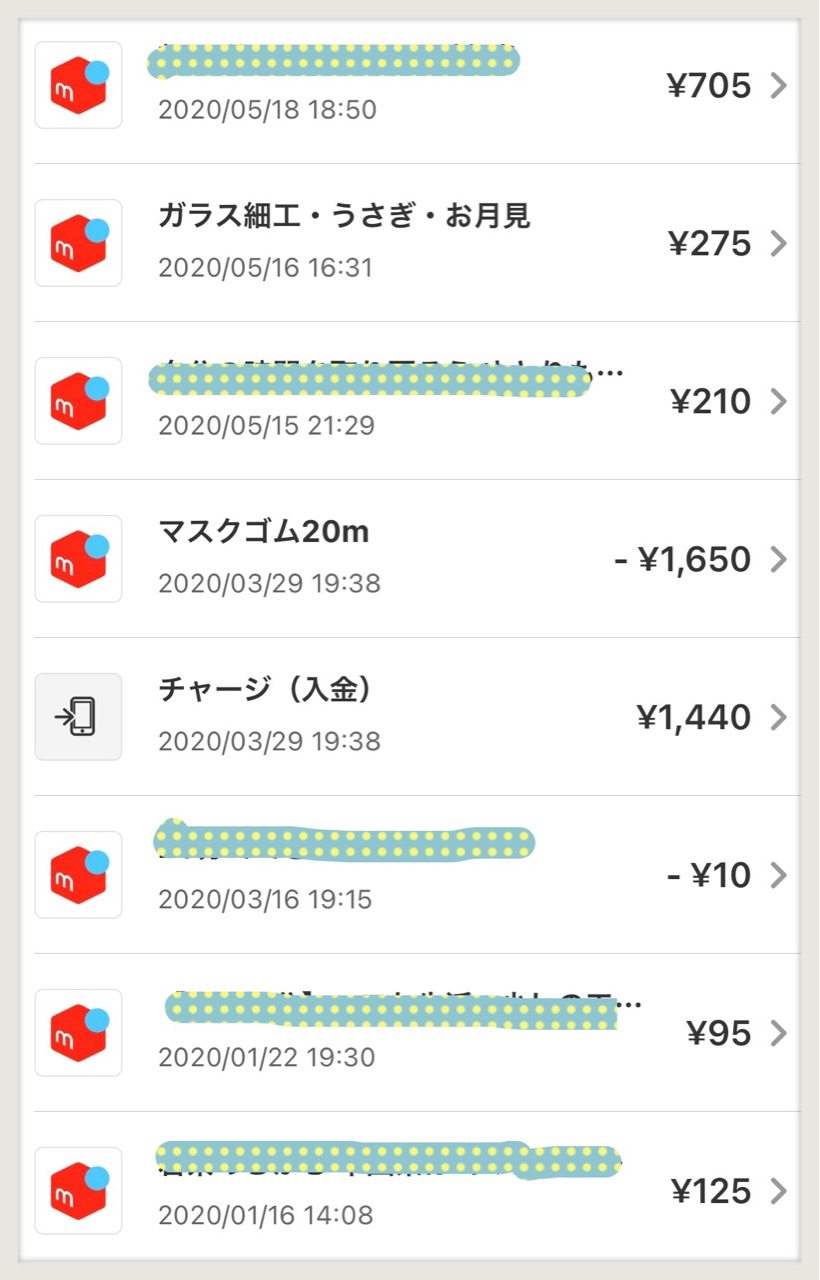View the ¥125 entry dated 2020/01/16

pos(410,1191)
